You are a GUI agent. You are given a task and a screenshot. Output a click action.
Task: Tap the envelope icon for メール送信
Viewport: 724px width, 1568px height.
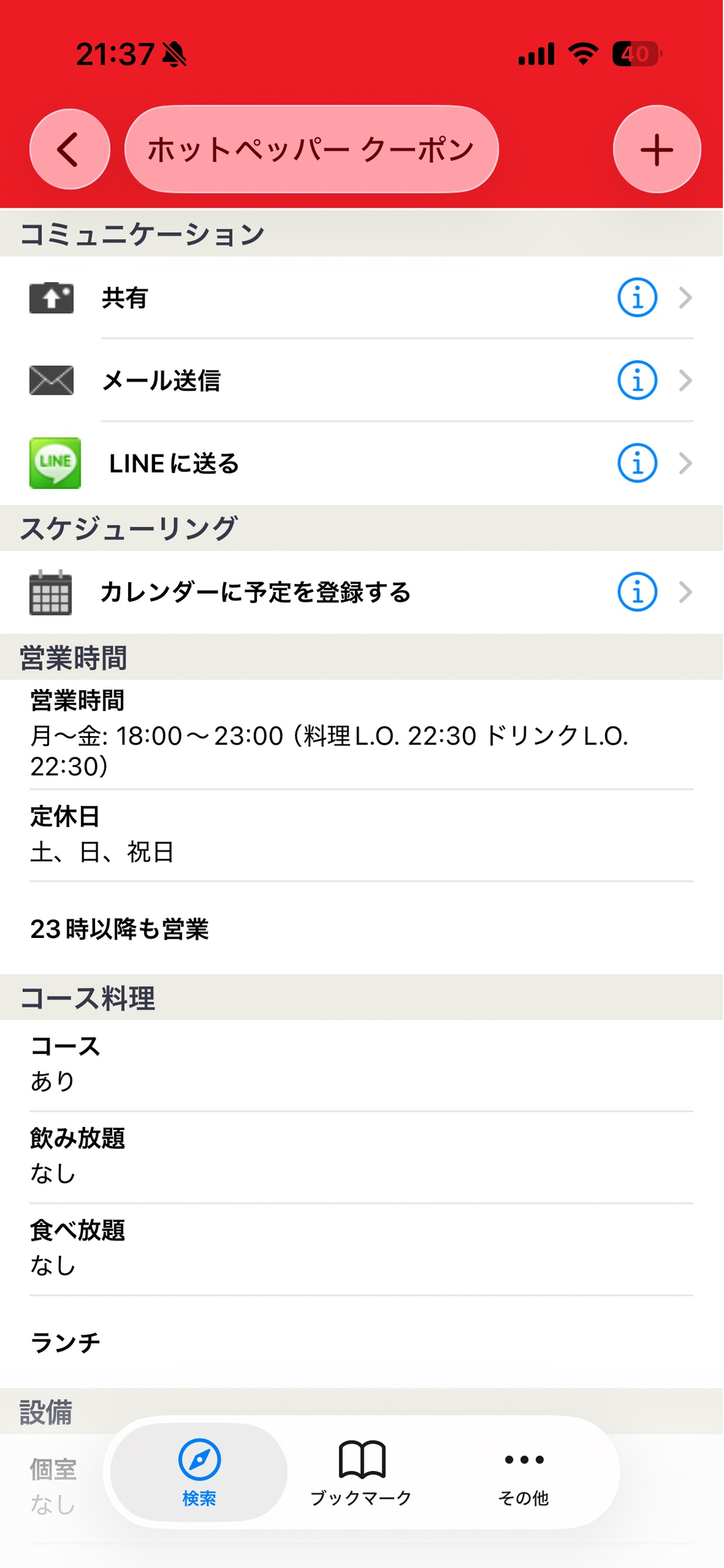(x=51, y=381)
